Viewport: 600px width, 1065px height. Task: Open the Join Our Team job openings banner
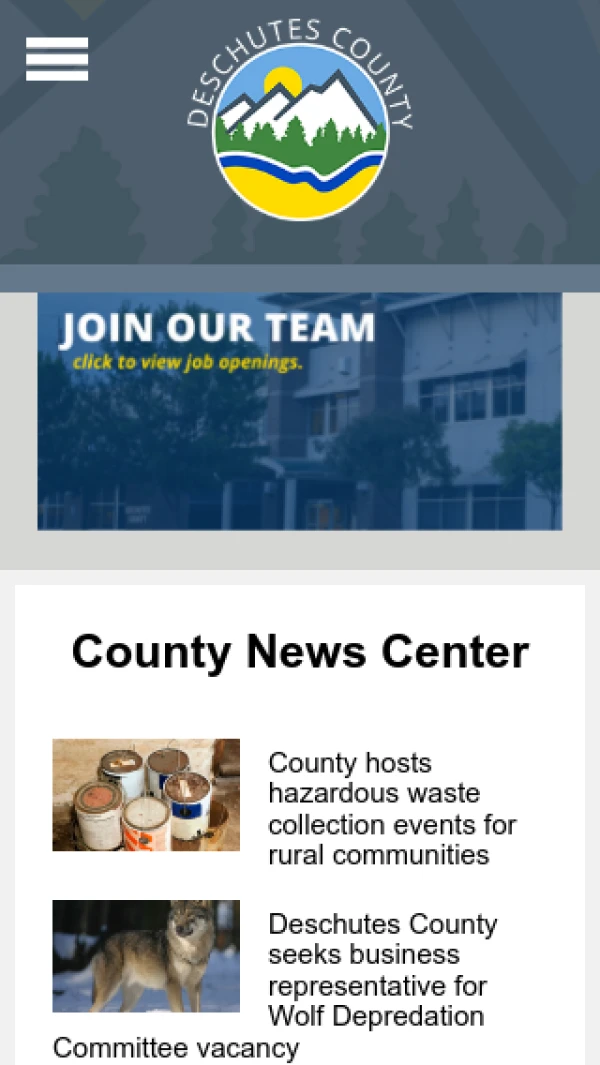click(299, 411)
